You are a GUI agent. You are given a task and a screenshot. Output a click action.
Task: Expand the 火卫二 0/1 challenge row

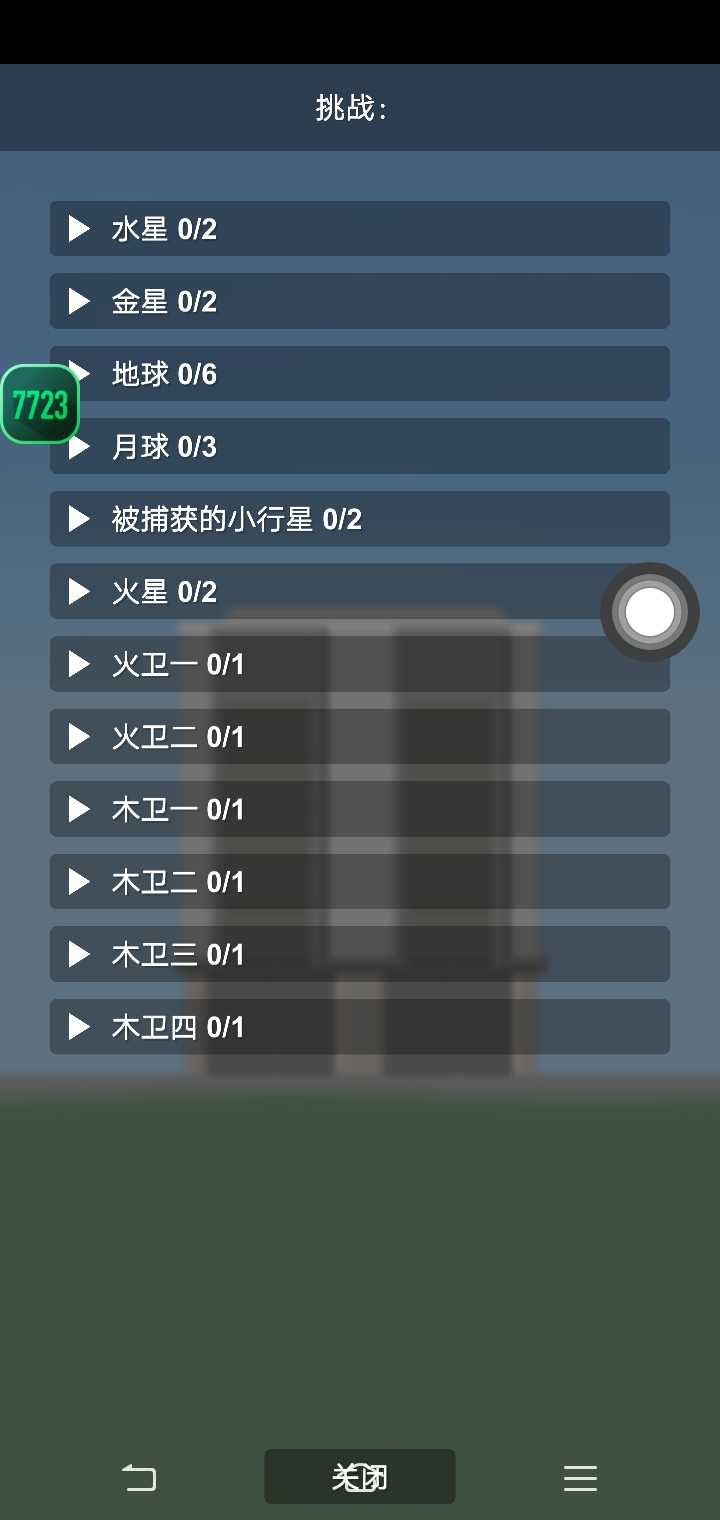point(360,737)
